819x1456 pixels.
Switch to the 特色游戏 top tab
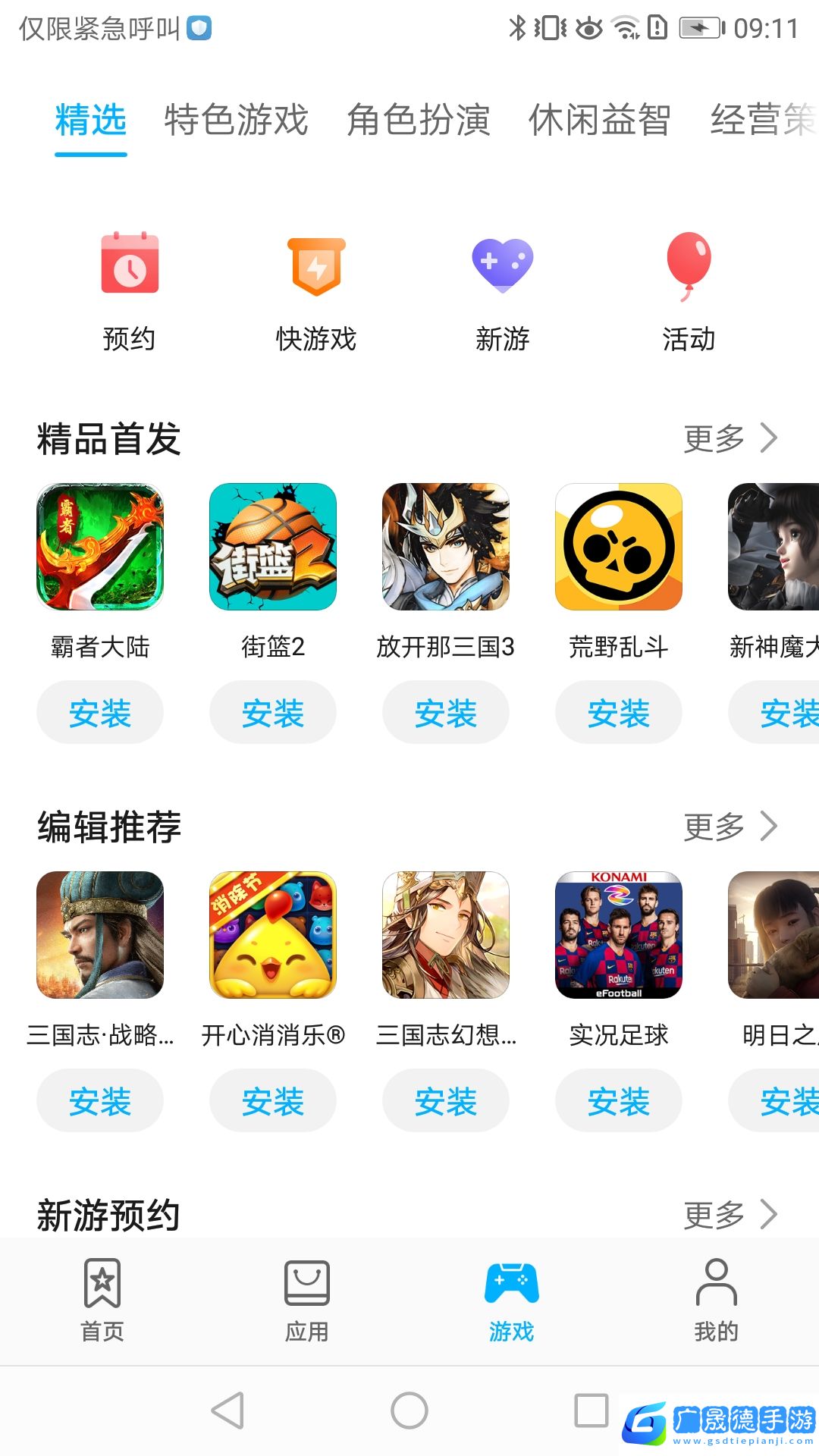click(x=236, y=120)
